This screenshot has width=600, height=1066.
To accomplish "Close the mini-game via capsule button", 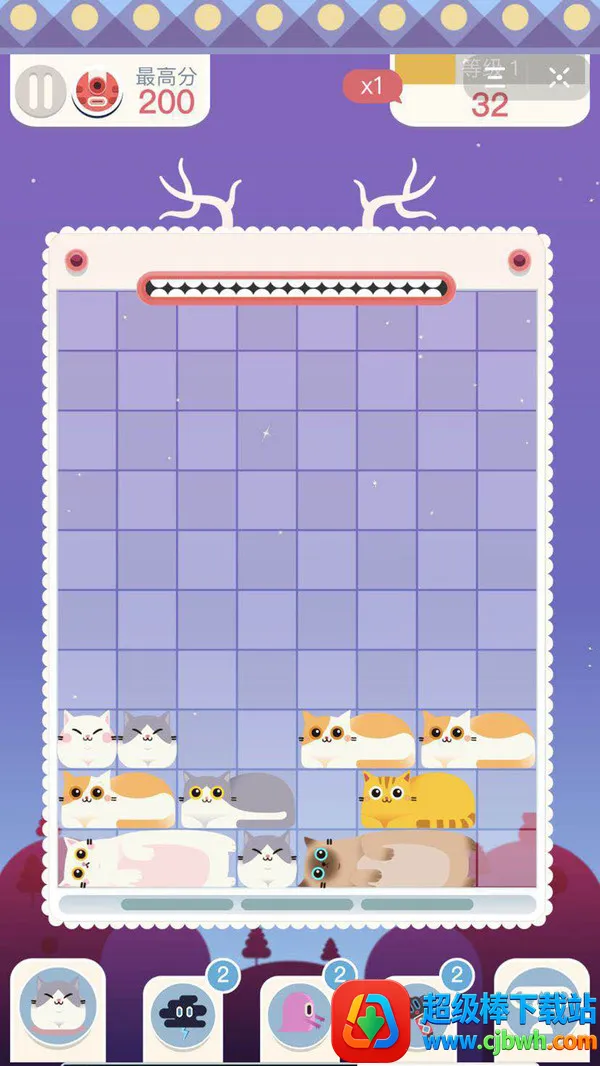I will click(x=559, y=76).
